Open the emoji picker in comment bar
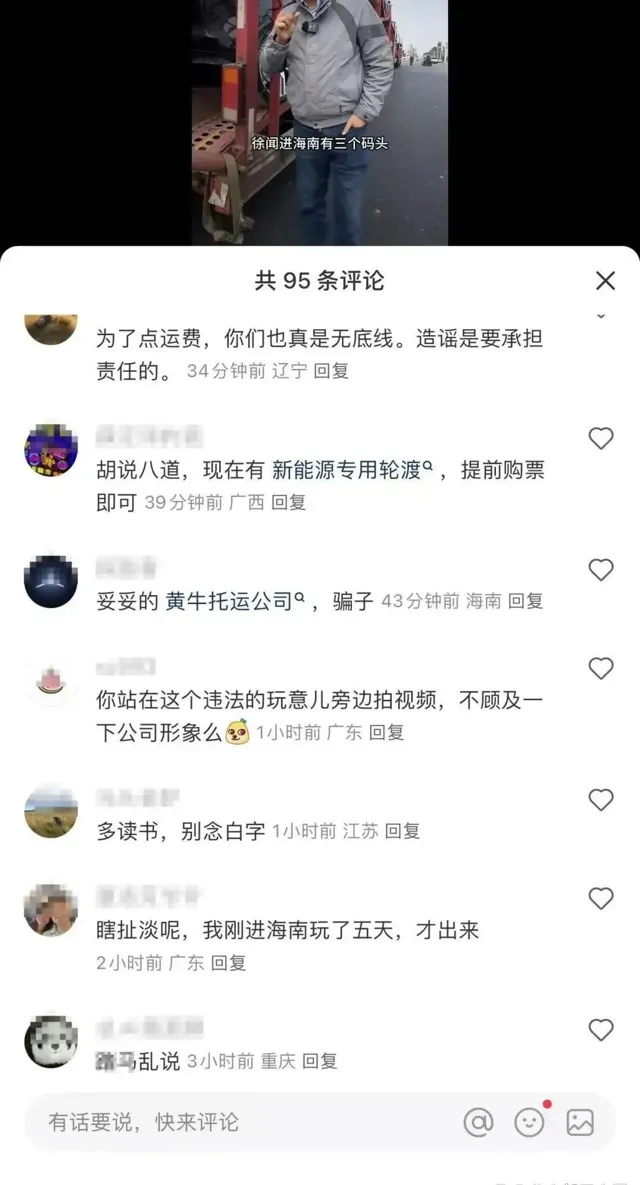Image resolution: width=640 pixels, height=1185 pixels. coord(529,1122)
